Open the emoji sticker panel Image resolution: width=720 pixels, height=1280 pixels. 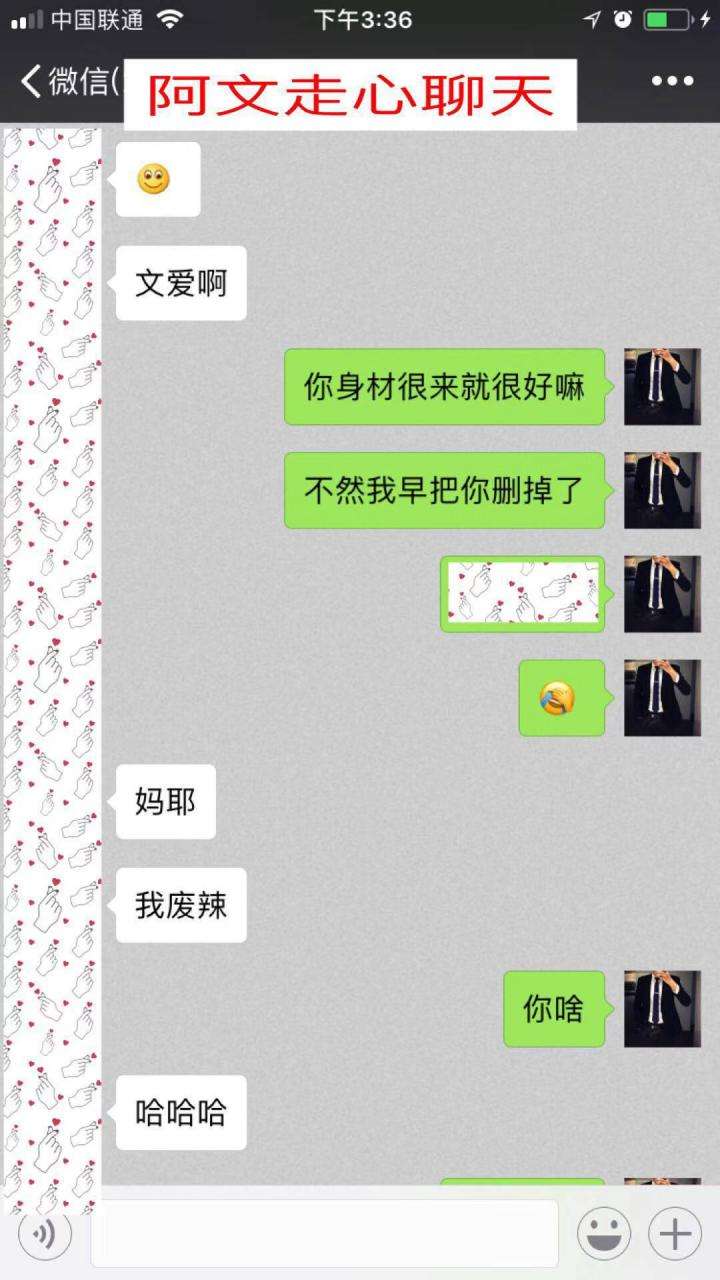pos(603,1234)
